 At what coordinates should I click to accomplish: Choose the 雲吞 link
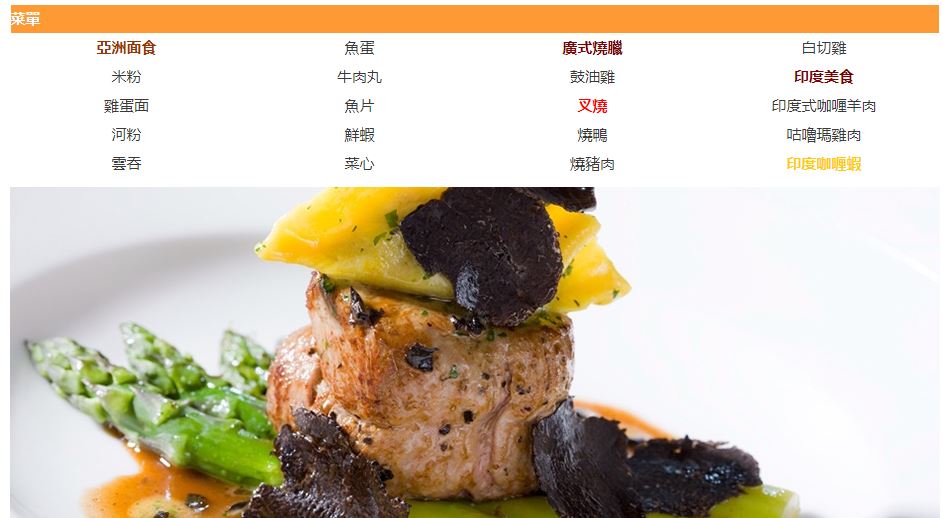(126, 164)
